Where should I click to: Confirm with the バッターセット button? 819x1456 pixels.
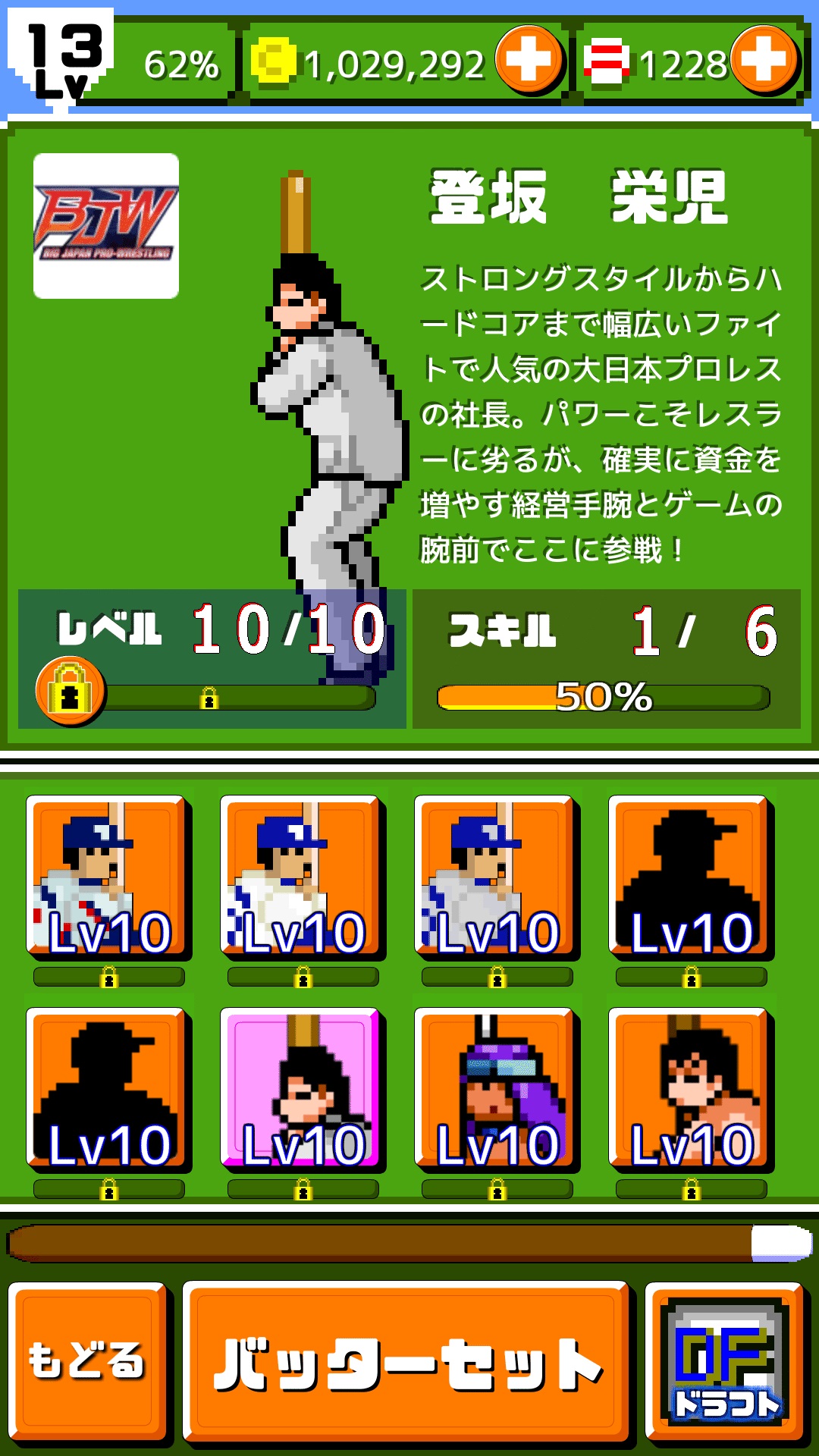[x=406, y=1360]
